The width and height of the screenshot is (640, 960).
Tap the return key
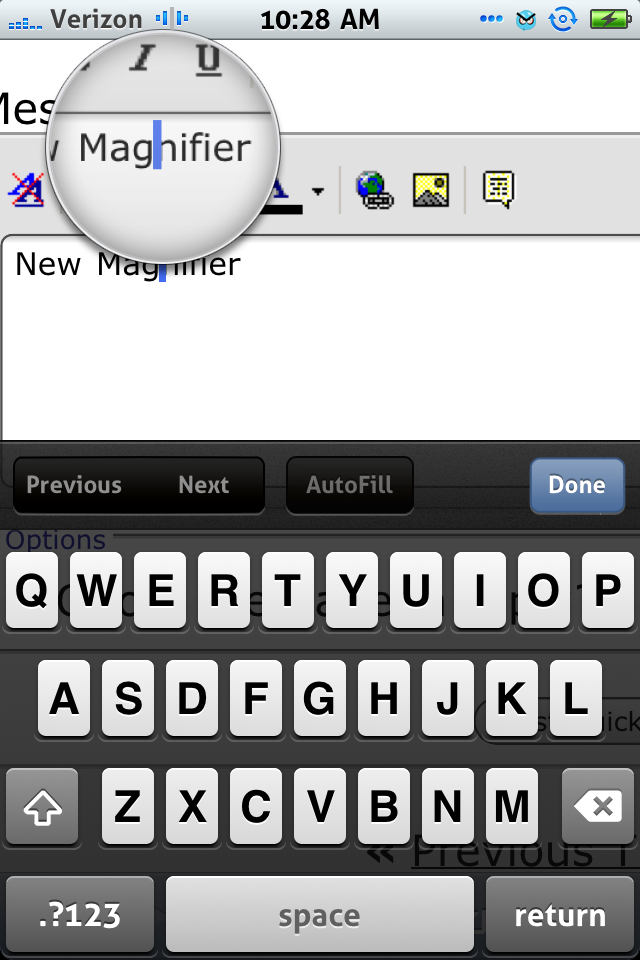coord(559,915)
